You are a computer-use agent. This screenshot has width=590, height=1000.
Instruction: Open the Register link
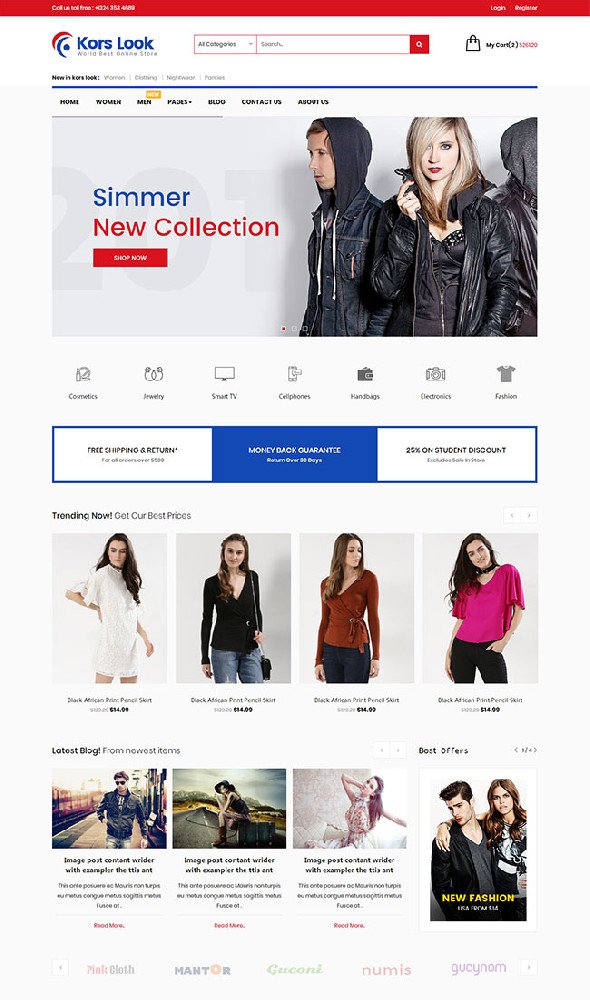click(526, 8)
